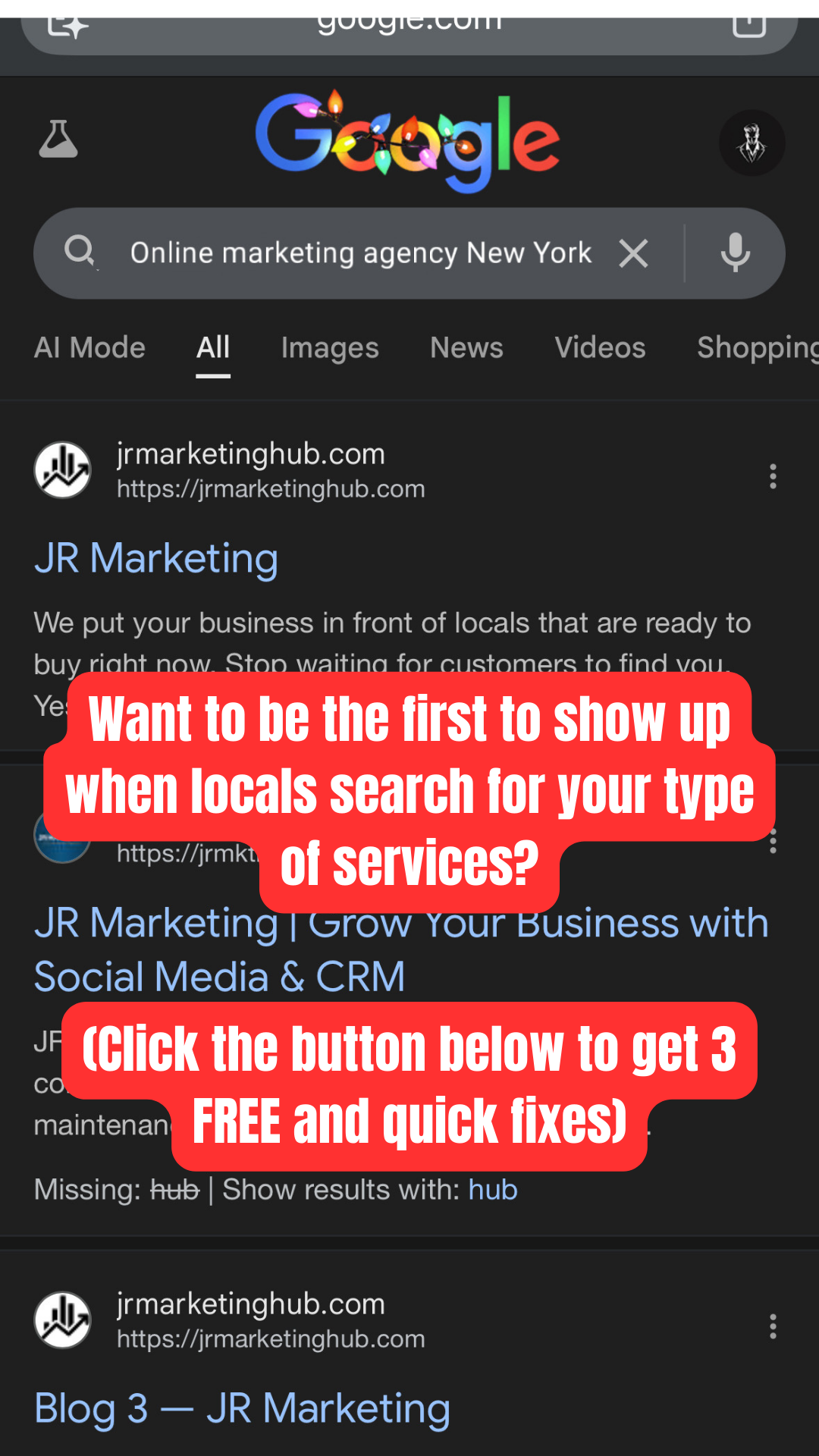Click hub to show results including it
This screenshot has width=819, height=1456.
pos(492,1189)
